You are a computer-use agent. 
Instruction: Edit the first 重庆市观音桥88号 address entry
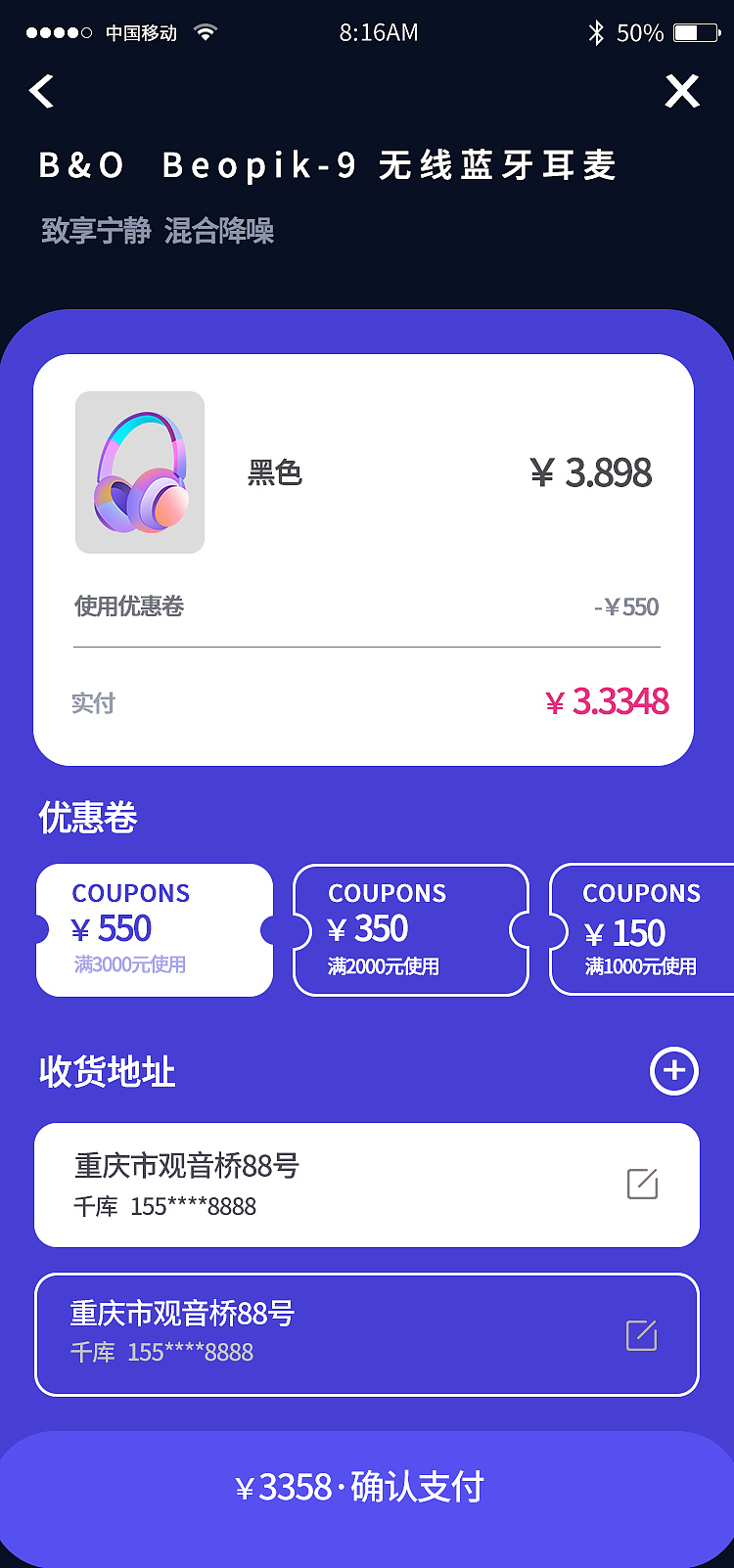tap(642, 1184)
